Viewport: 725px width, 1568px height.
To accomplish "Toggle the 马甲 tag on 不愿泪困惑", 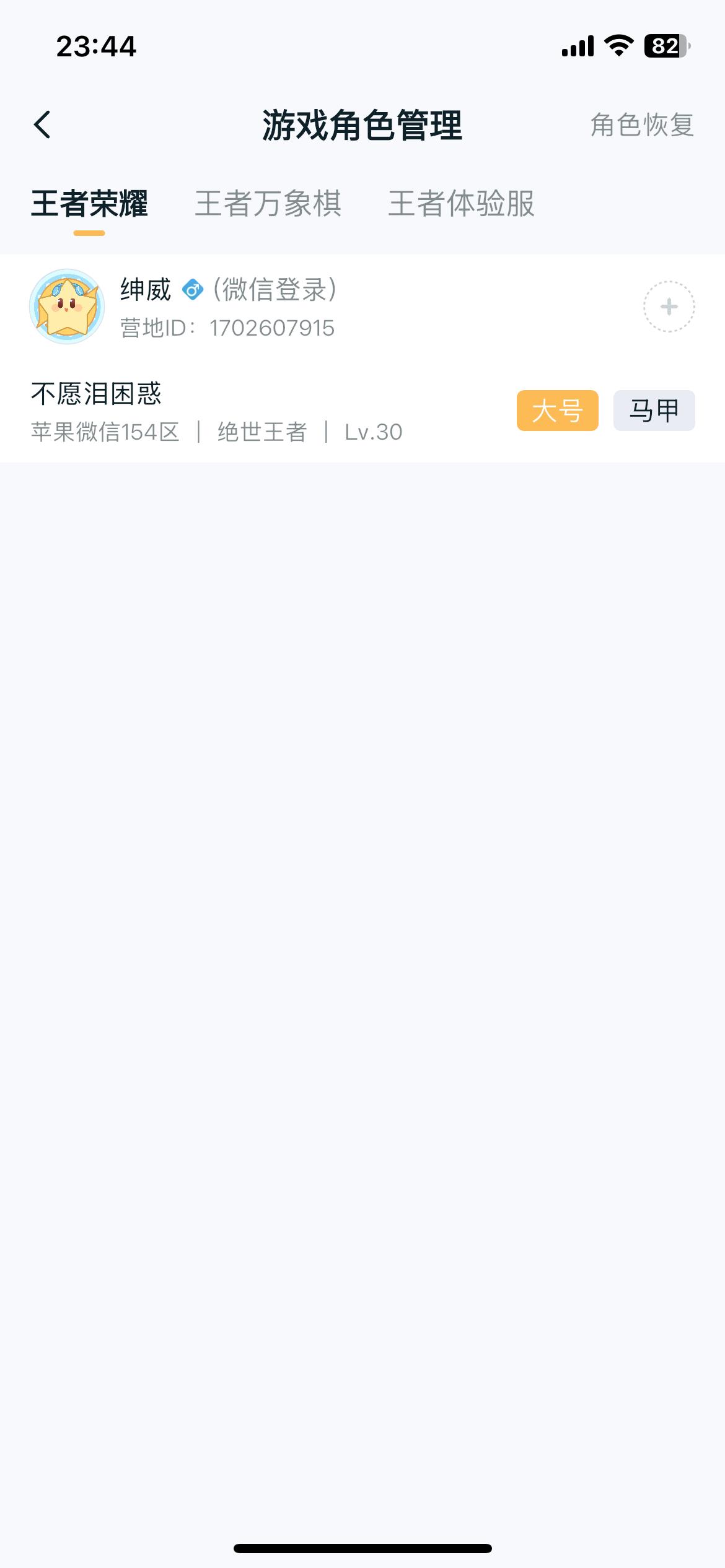I will click(654, 411).
